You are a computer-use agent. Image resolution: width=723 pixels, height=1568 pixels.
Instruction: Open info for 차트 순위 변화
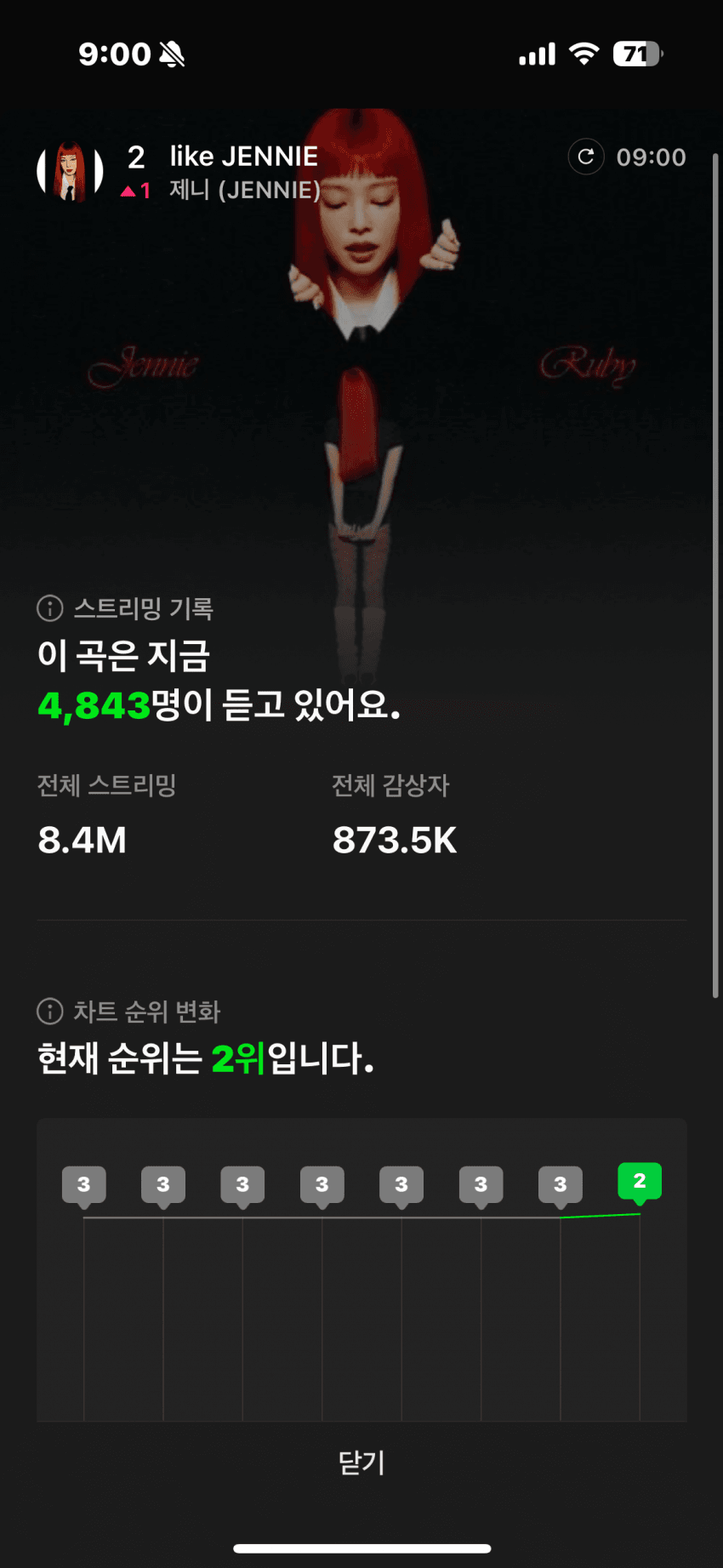[50, 1011]
